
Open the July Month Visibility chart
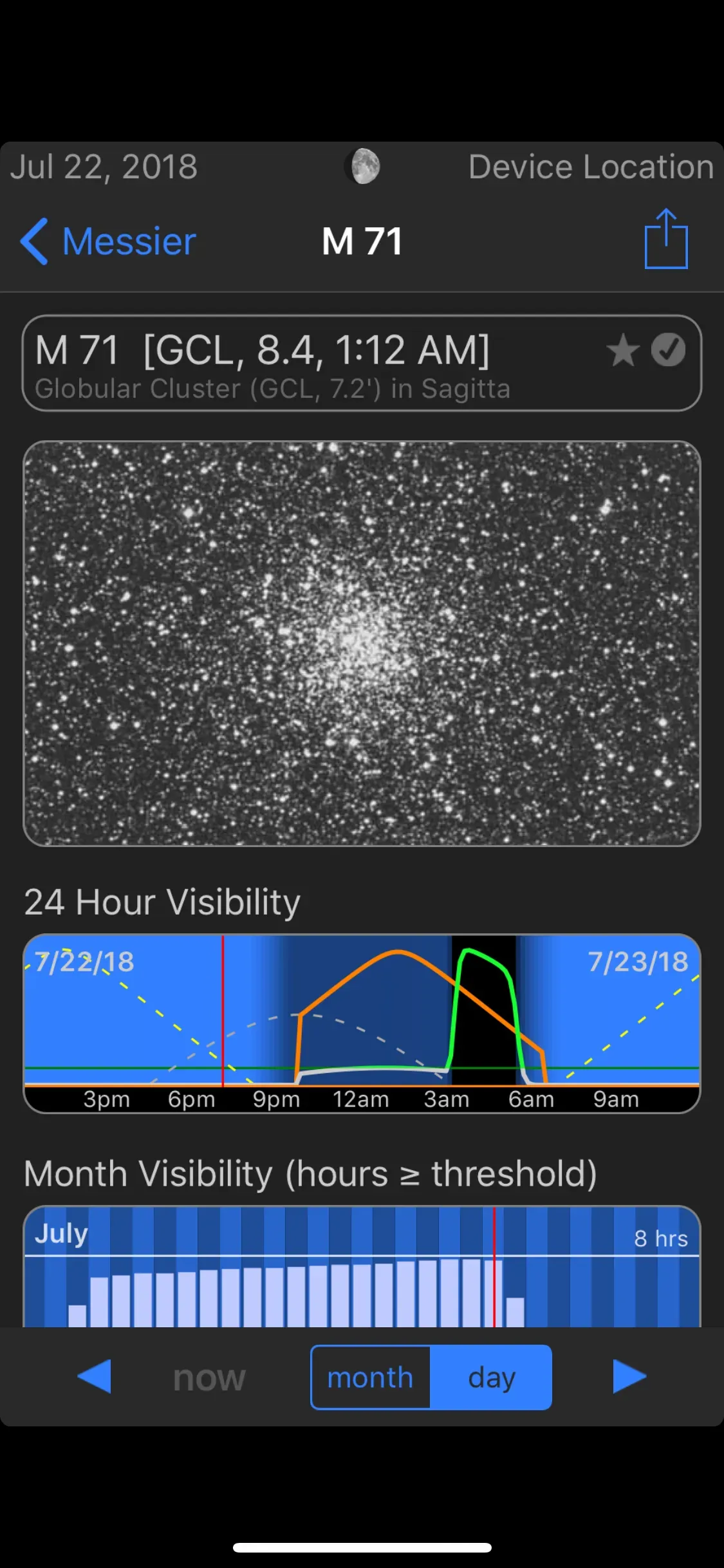point(362,1267)
